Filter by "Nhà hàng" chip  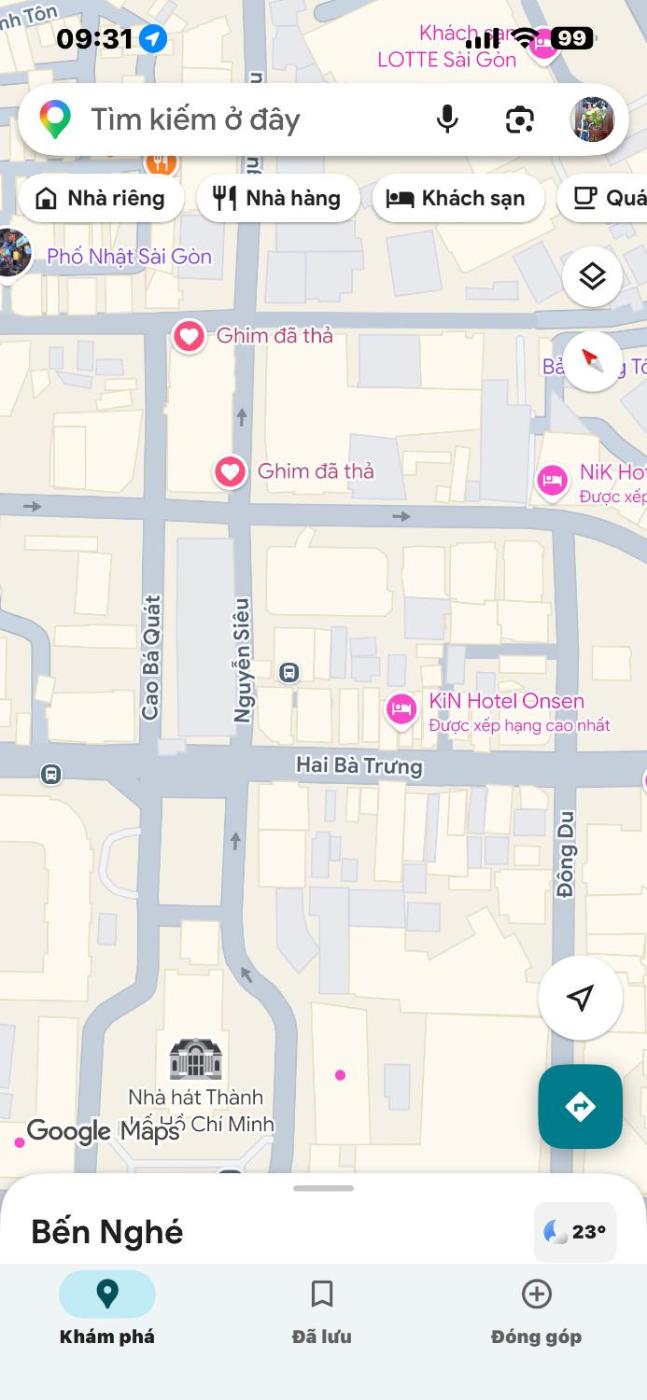(277, 198)
